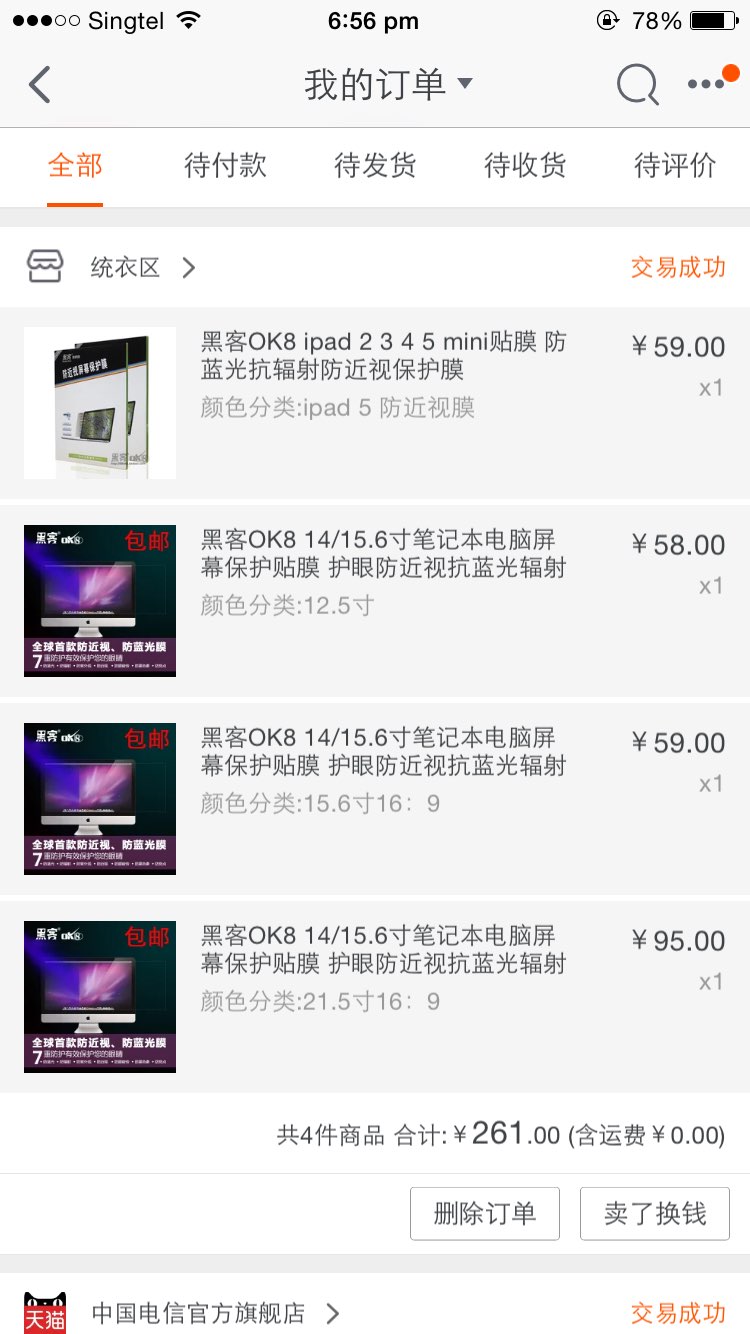
Task: Open the three-dot more menu
Action: 707,85
